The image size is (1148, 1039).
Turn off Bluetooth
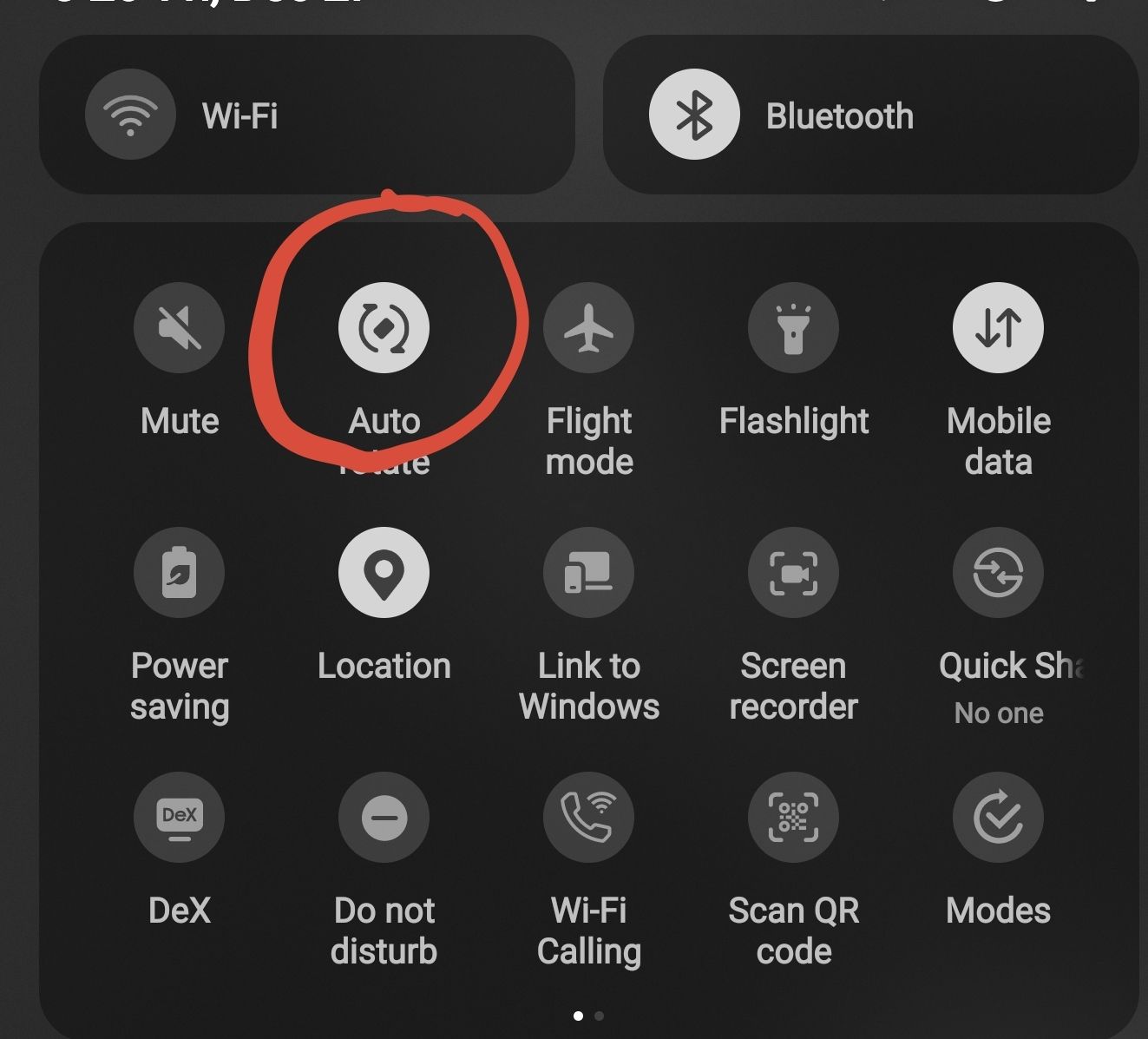coord(694,115)
